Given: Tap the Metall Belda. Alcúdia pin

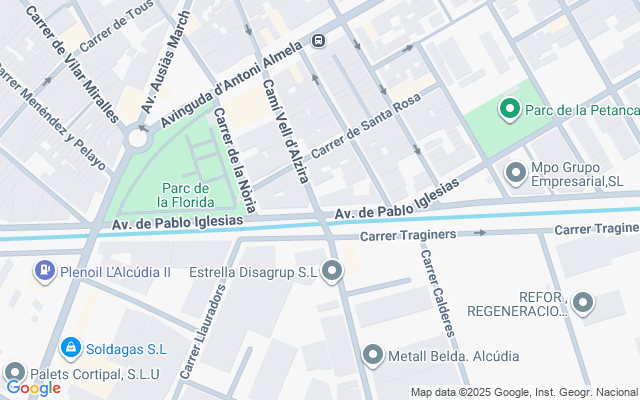Looking at the screenshot, I should 373,355.
